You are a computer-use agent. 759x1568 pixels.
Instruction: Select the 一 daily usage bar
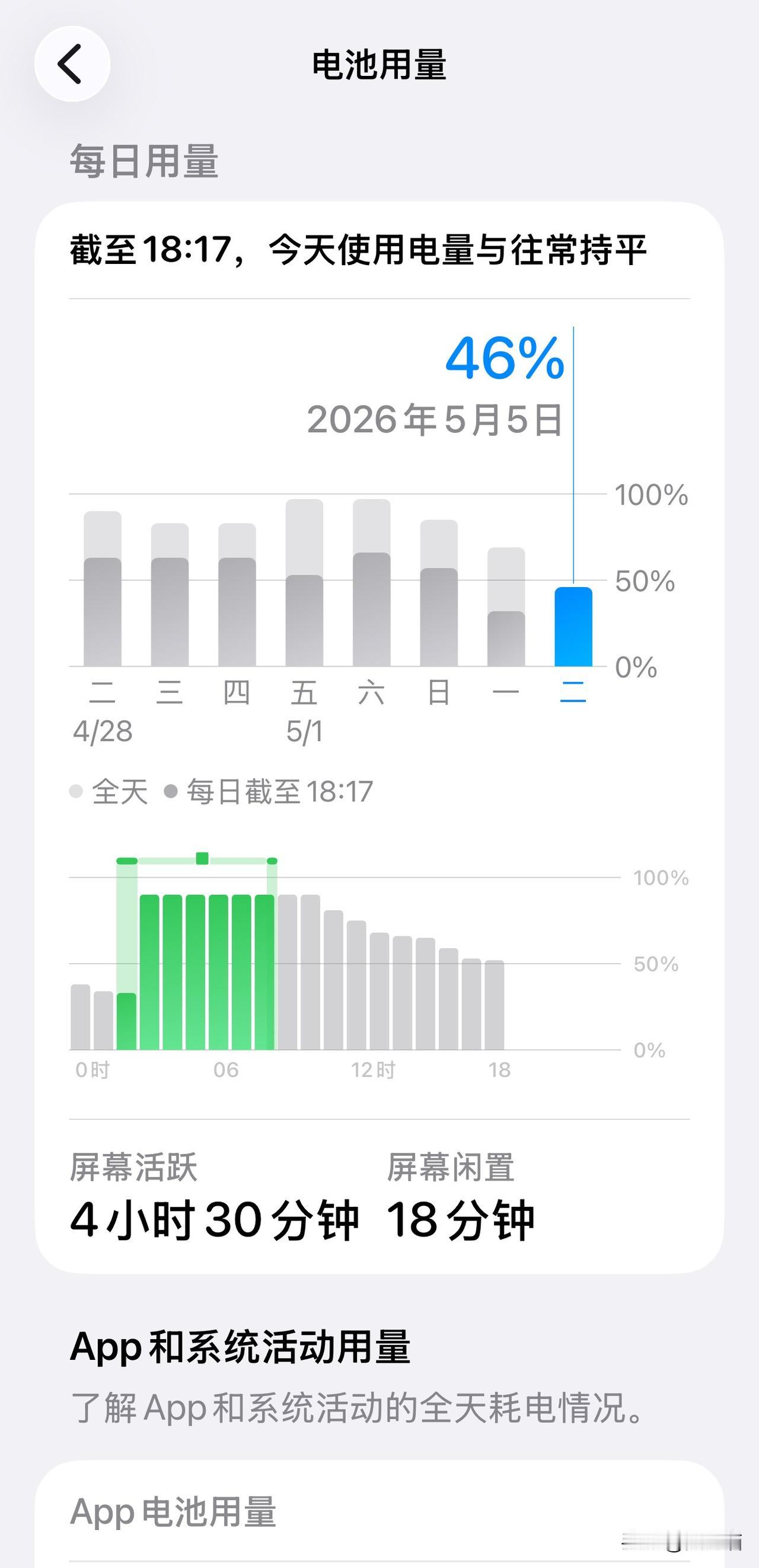click(x=506, y=607)
